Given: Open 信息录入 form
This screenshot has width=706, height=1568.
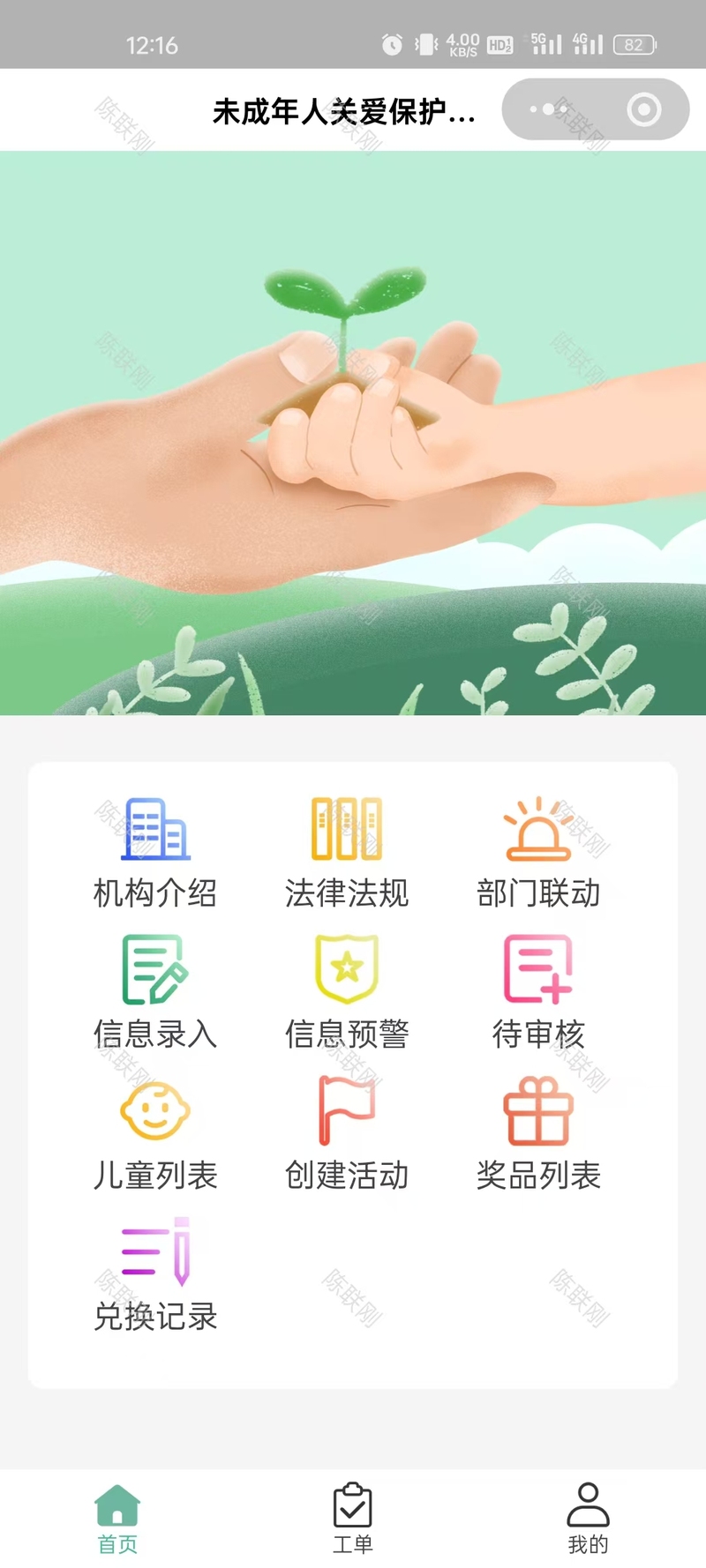Looking at the screenshot, I should coord(155,991).
